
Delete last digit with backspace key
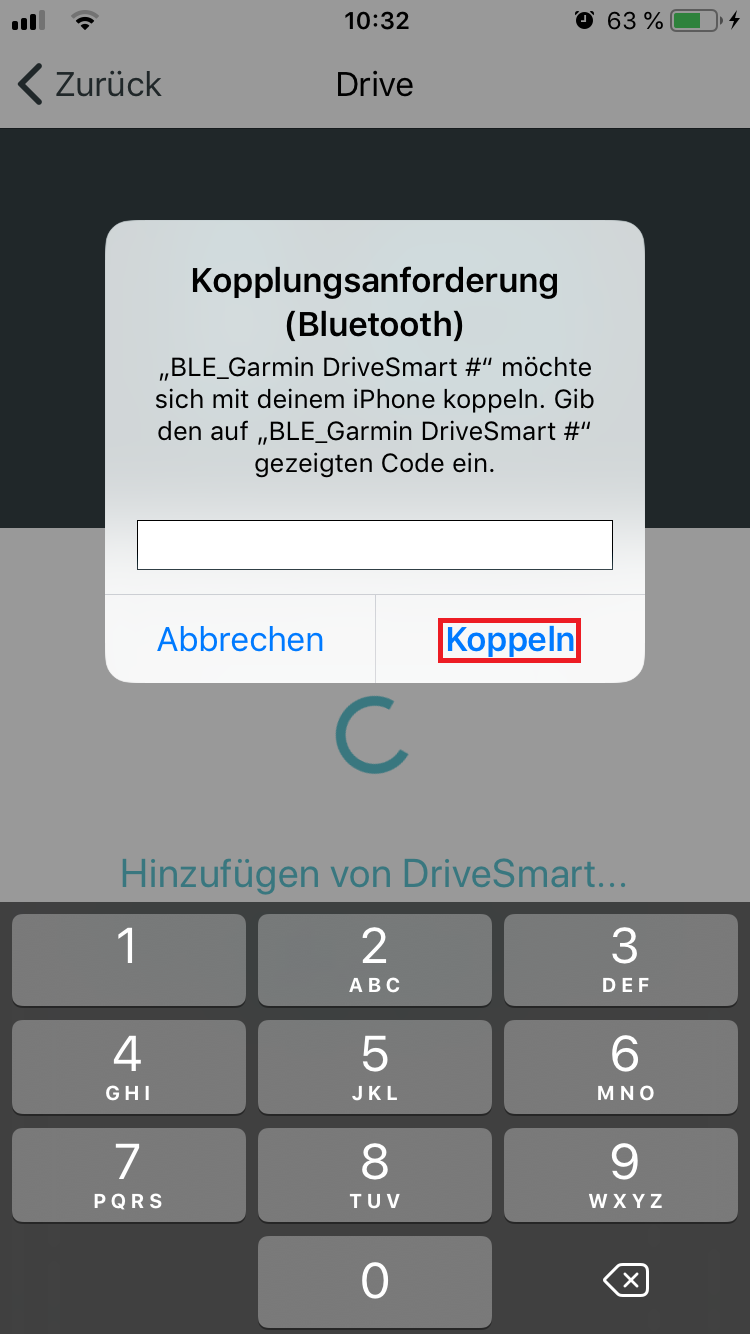click(x=626, y=1280)
